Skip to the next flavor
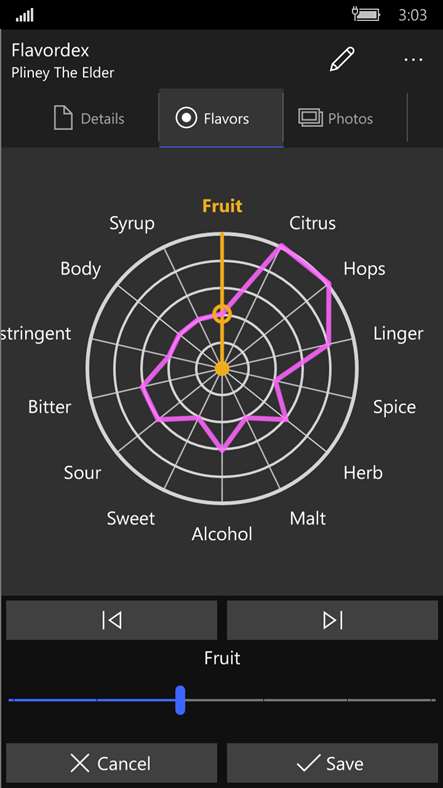 (333, 620)
